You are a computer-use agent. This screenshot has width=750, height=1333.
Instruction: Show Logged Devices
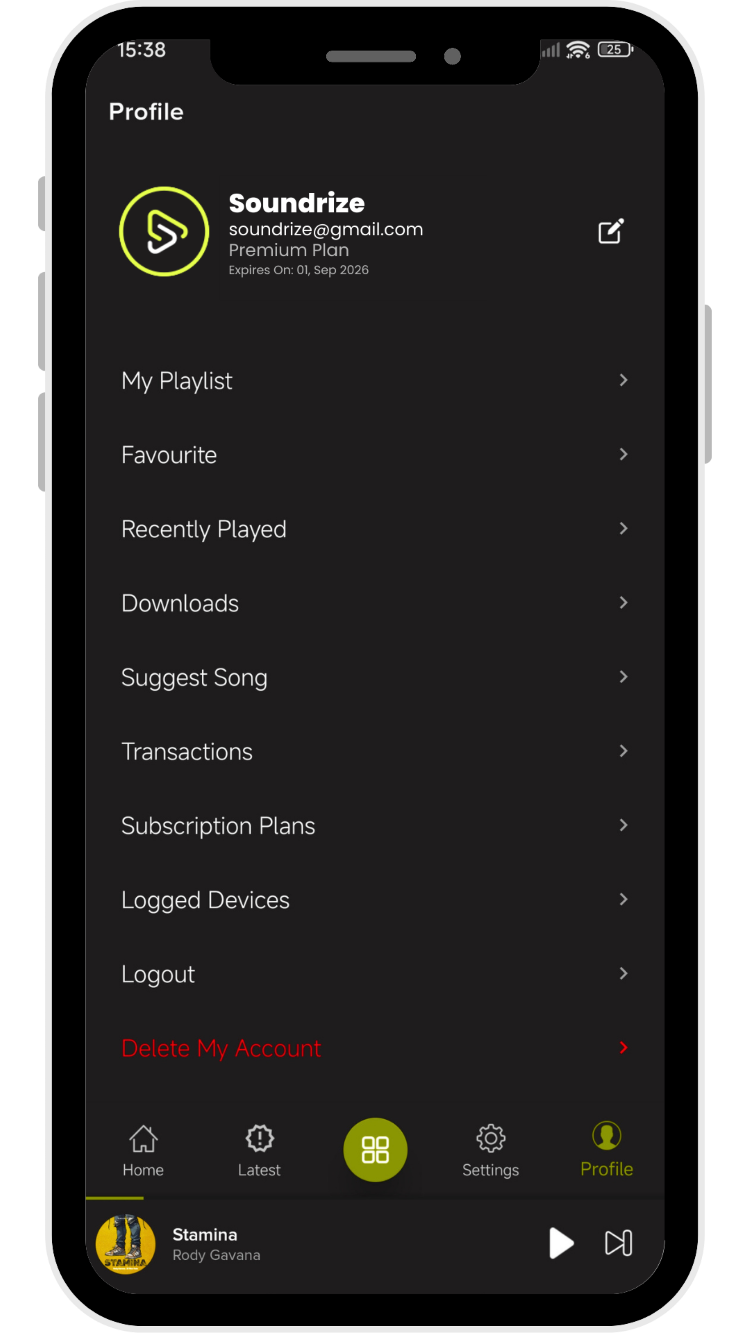tap(374, 900)
